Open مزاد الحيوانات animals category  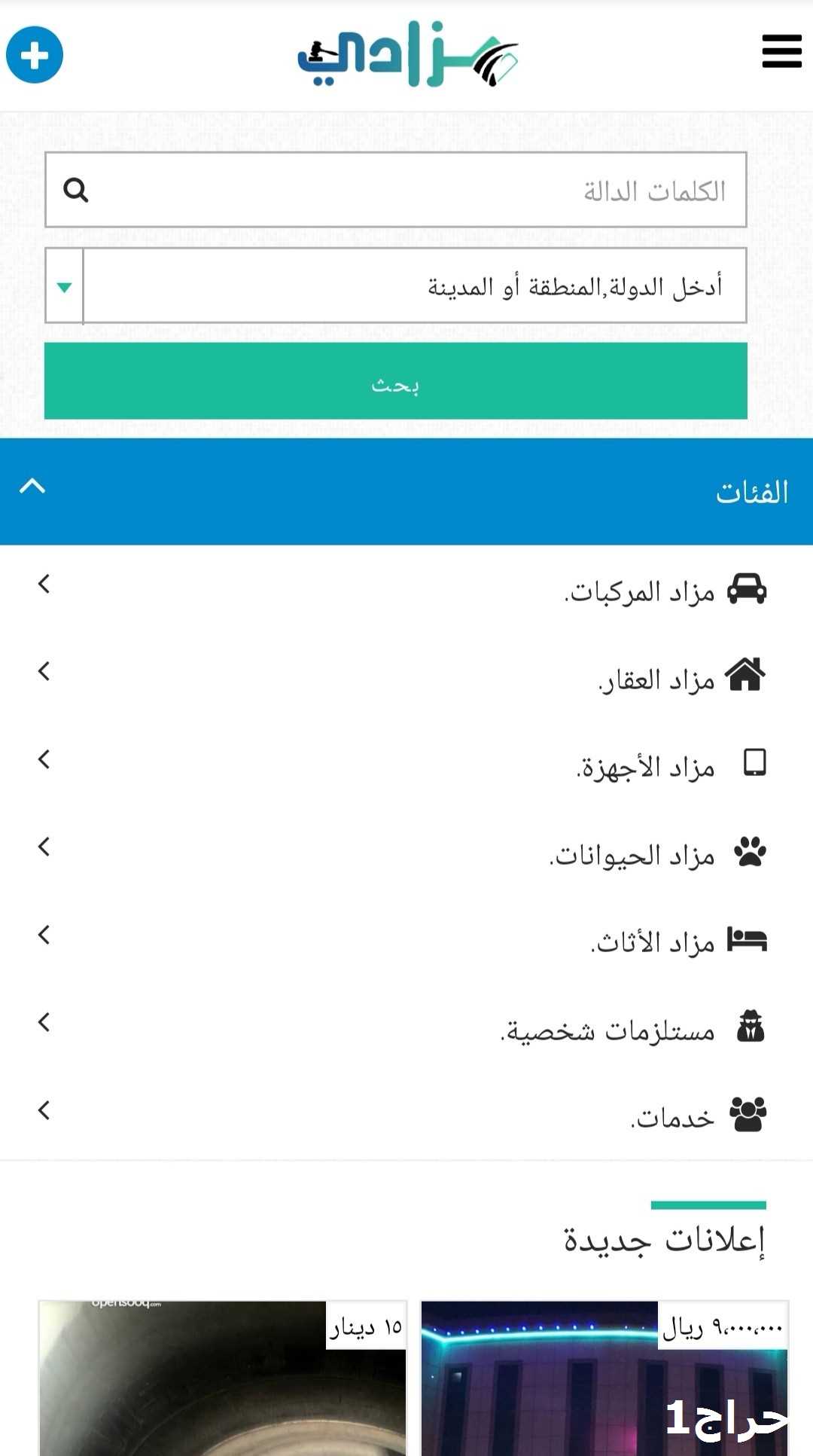pos(406,852)
